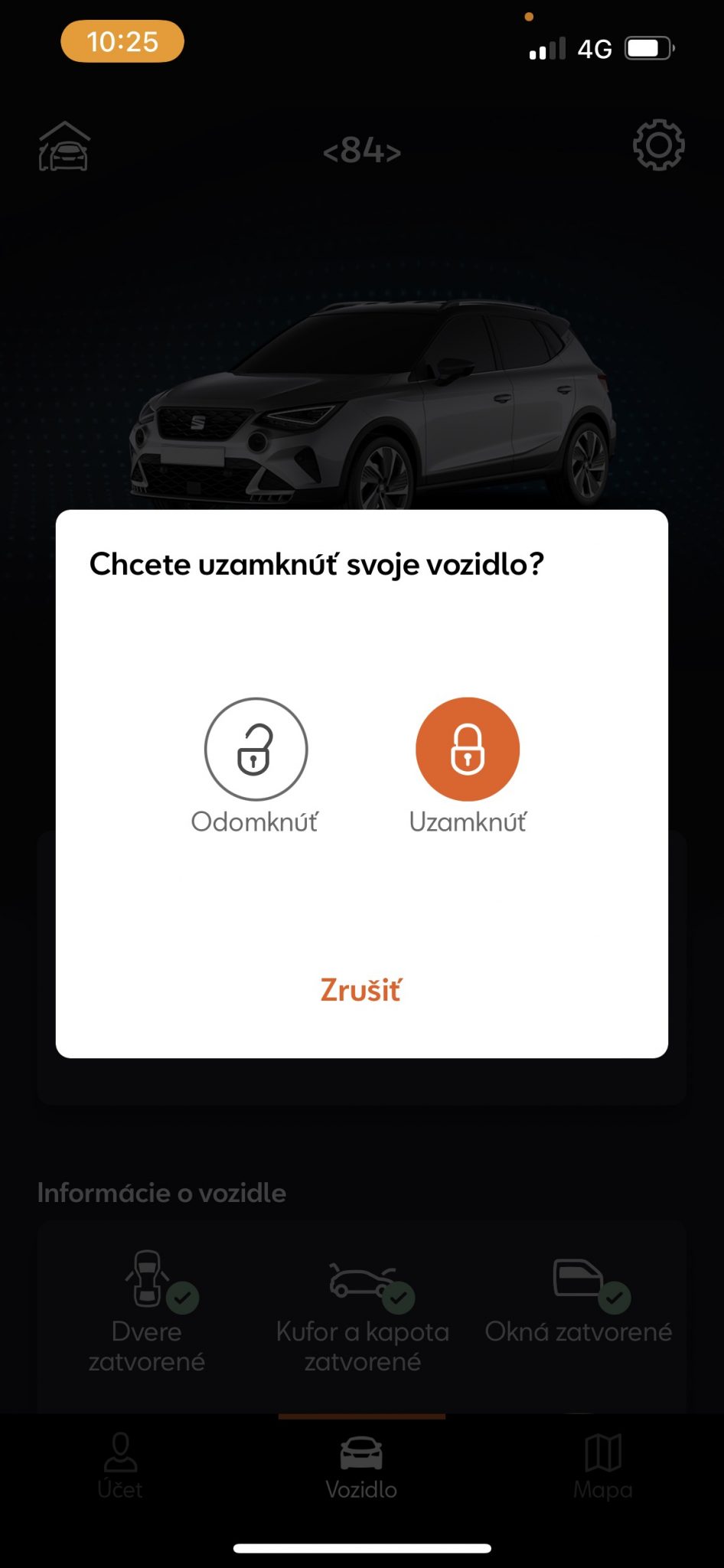Switch to the Účet tab
724x1568 pixels.
pos(120,1467)
